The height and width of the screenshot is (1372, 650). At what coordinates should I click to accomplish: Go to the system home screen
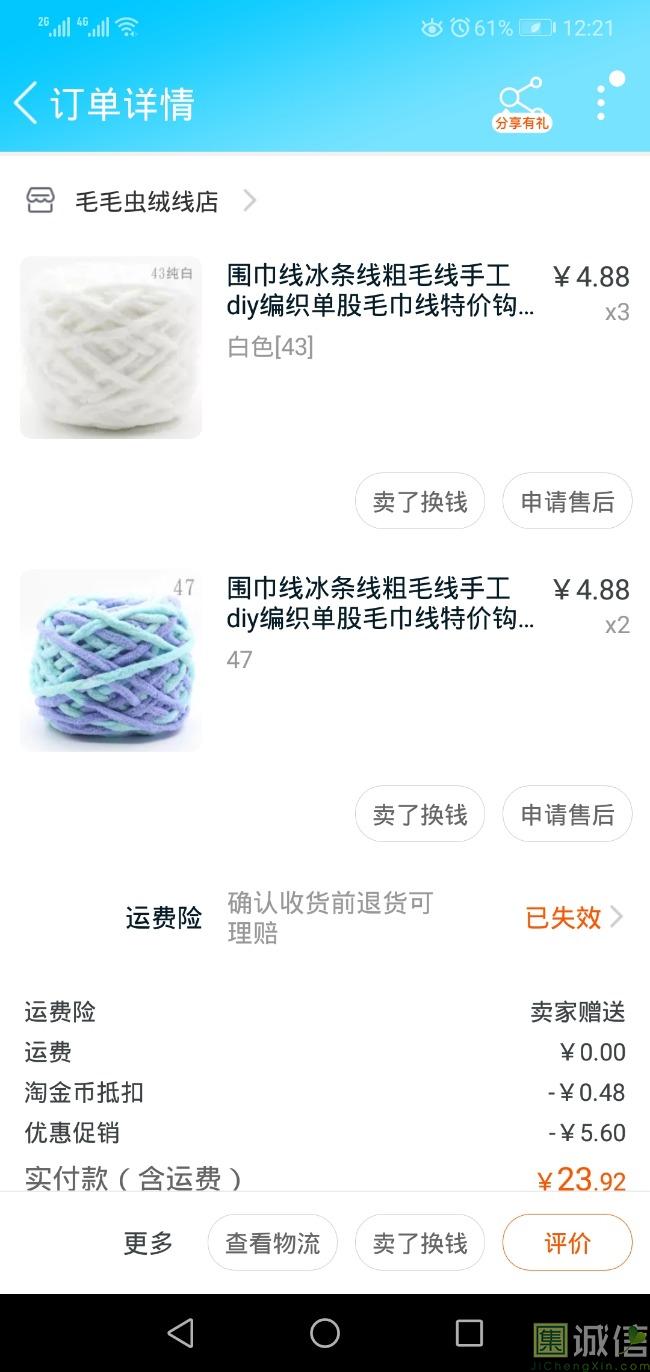click(325, 1332)
